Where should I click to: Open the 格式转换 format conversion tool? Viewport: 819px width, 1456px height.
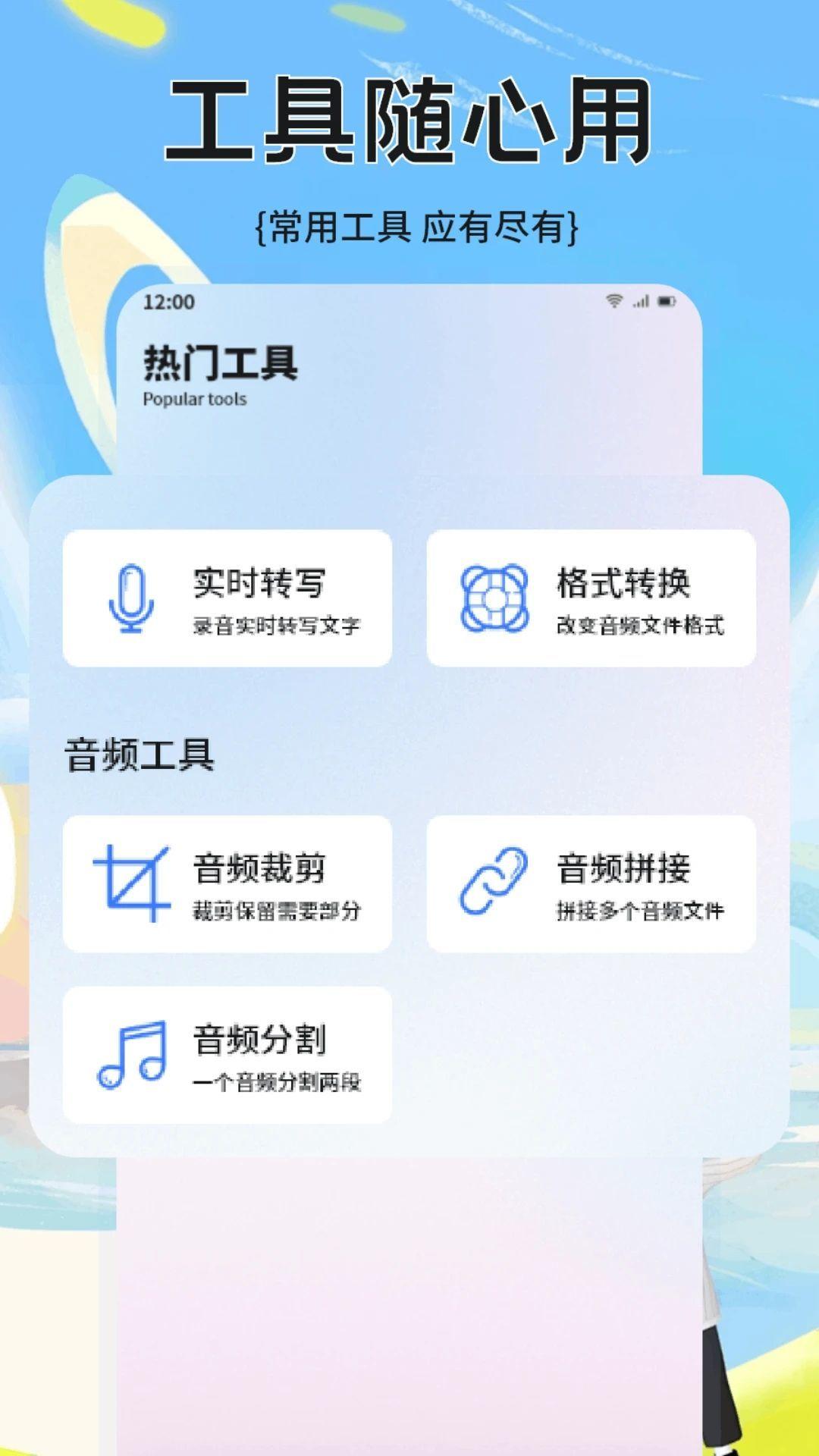tap(591, 599)
